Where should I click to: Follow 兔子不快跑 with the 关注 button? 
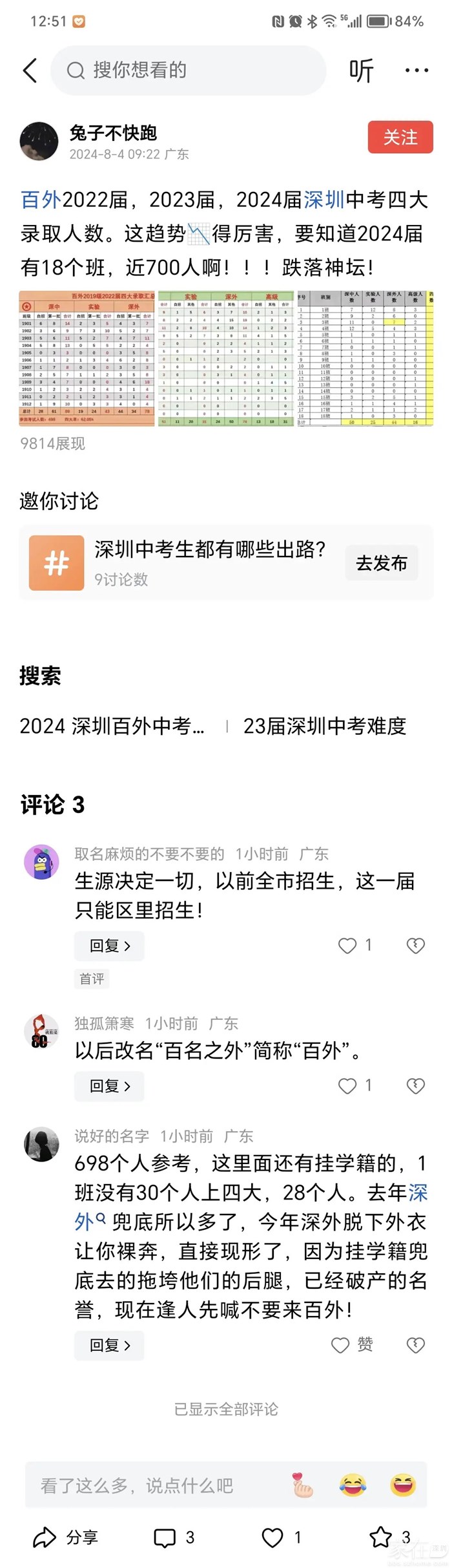400,138
